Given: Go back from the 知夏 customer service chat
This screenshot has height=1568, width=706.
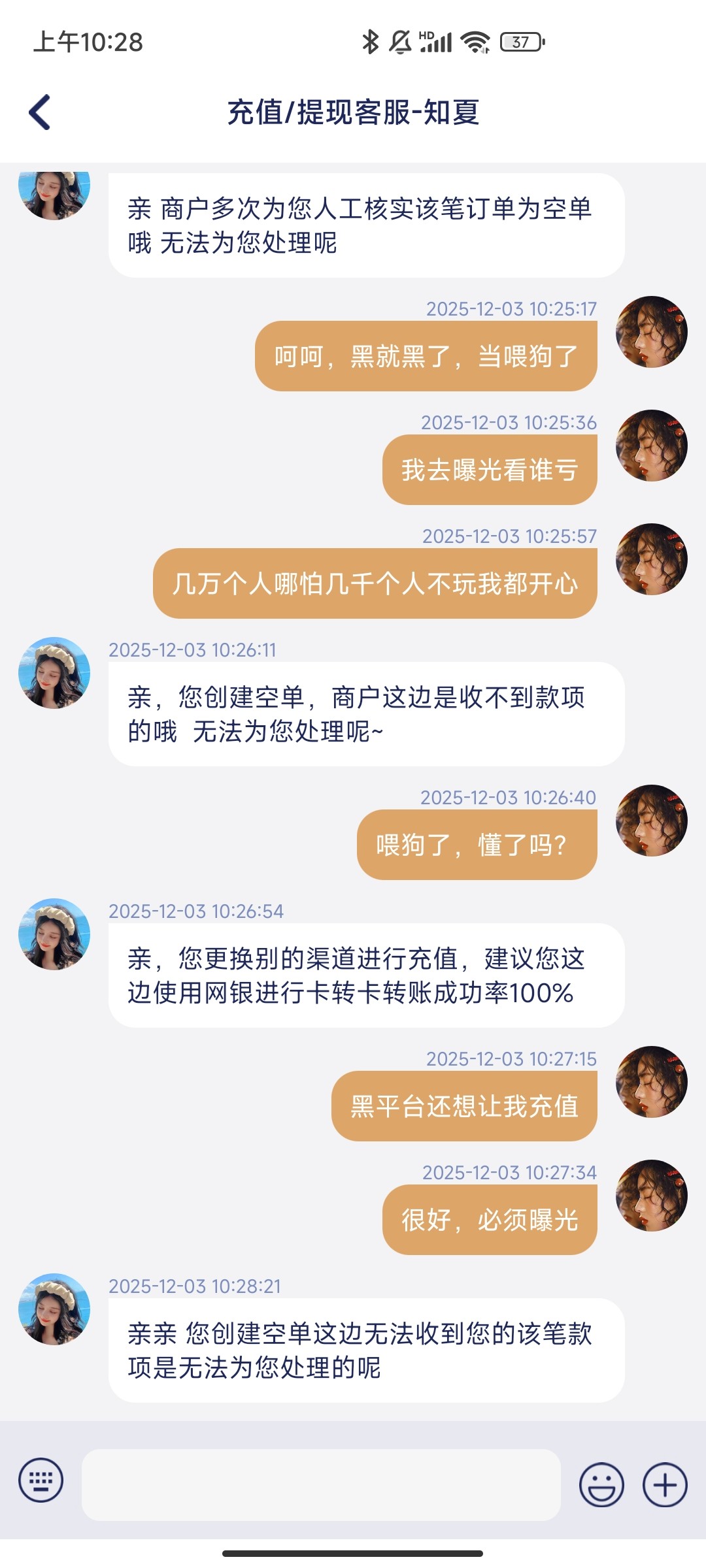Looking at the screenshot, I should 41,112.
